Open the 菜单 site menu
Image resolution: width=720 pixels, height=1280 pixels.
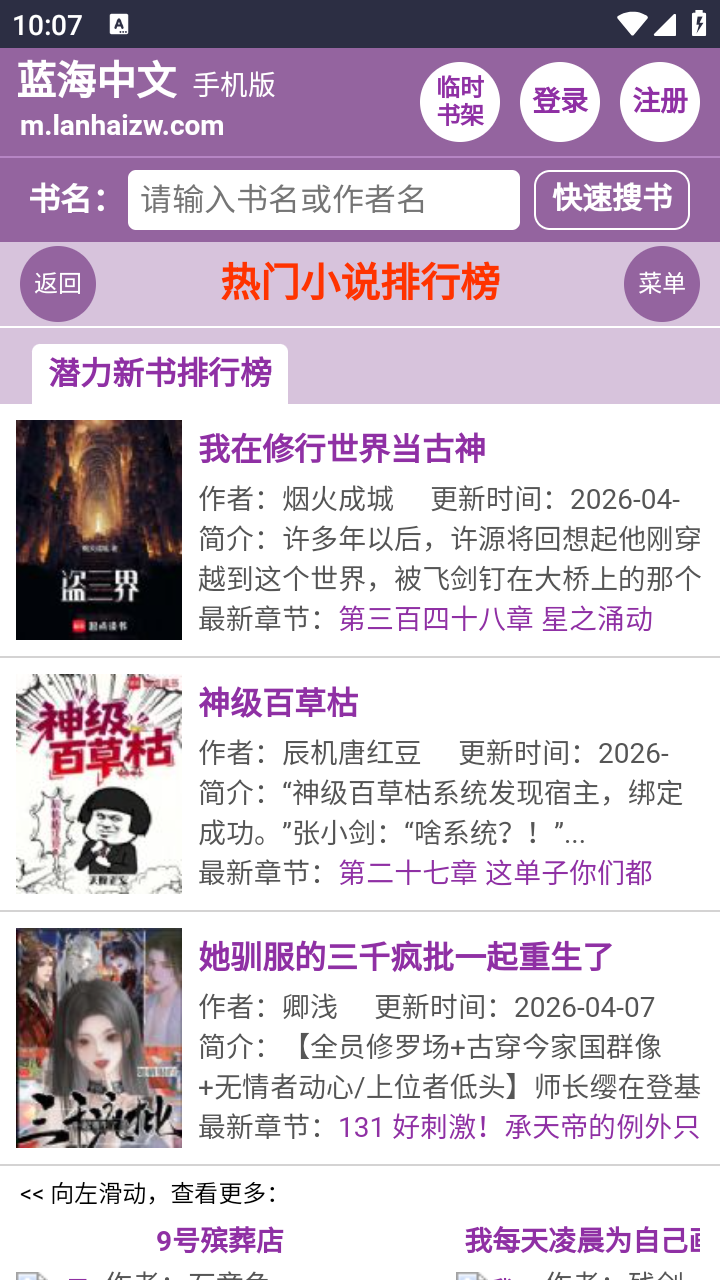661,283
